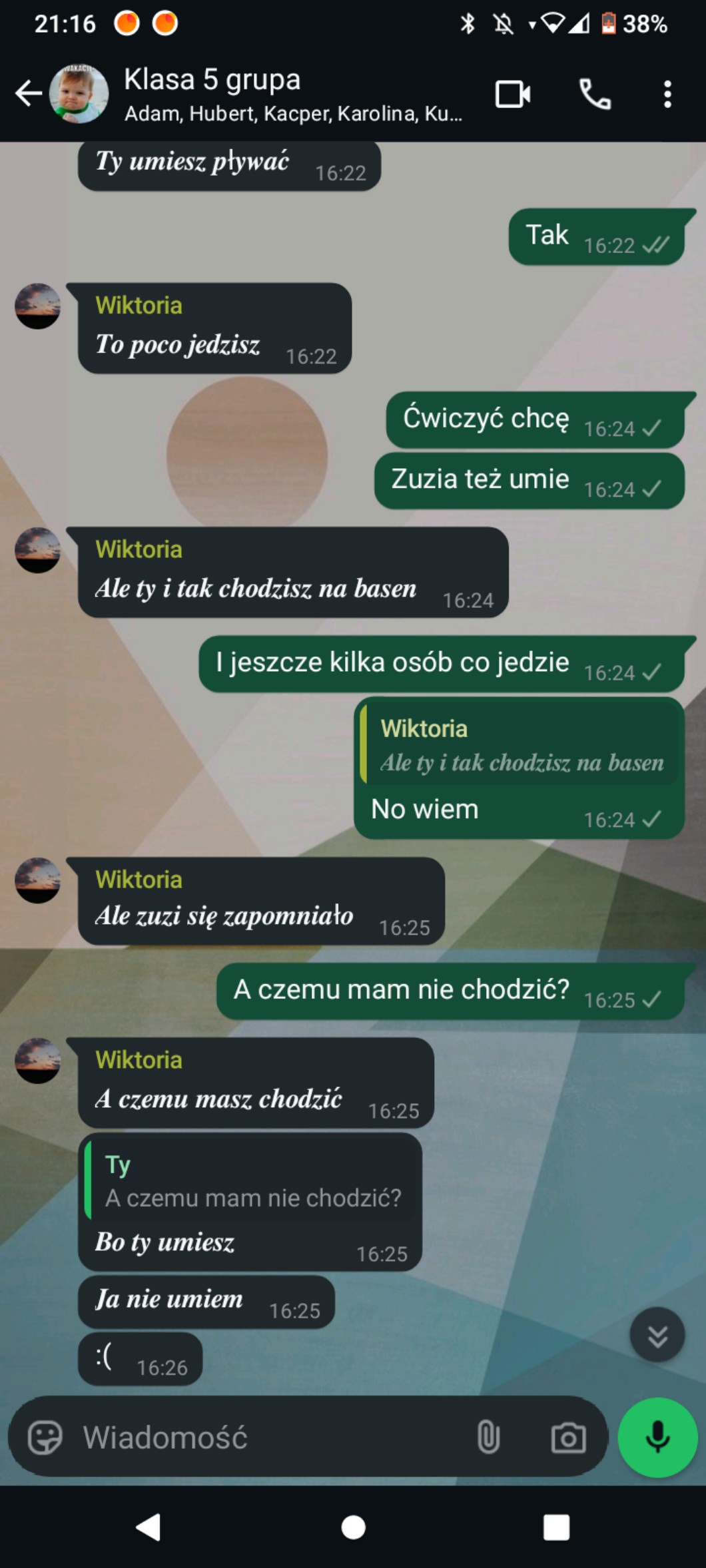Open Klasa 5 grupa group info
This screenshot has width=706, height=1568.
(292, 95)
